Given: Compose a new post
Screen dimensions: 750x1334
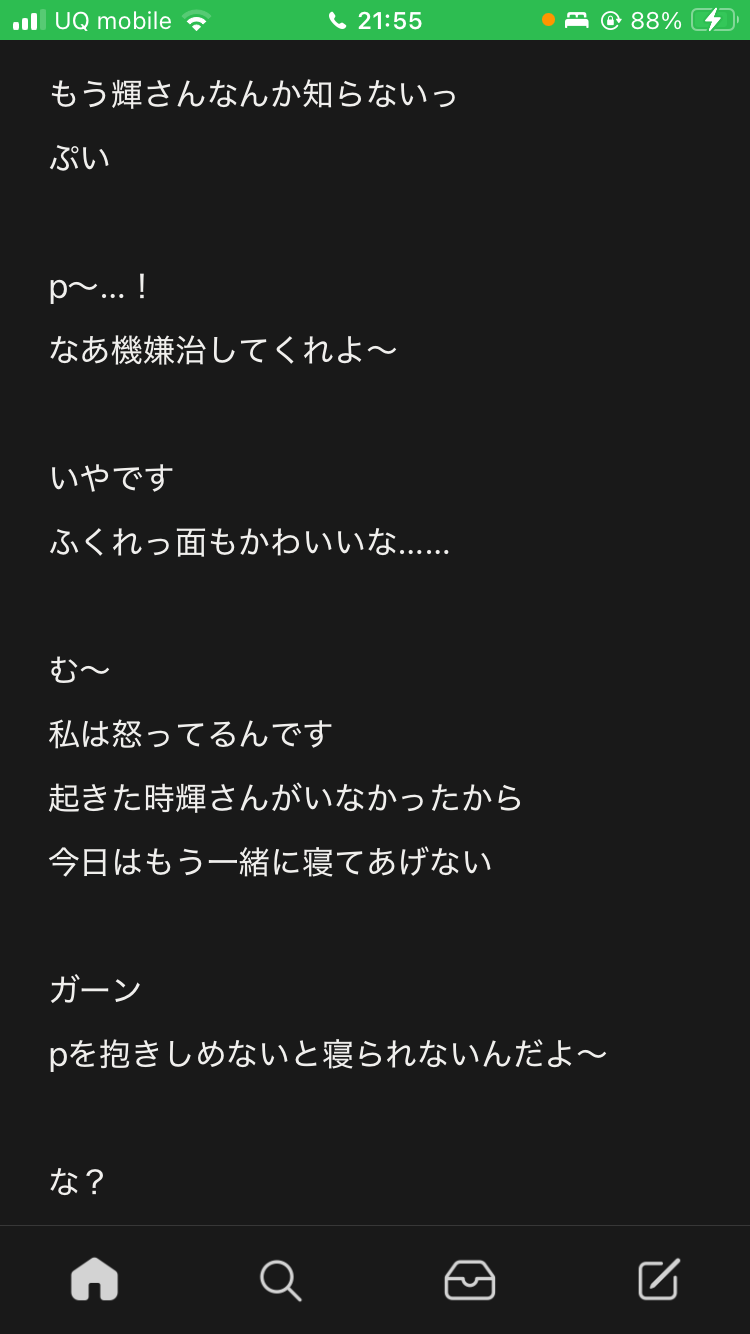Looking at the screenshot, I should [x=658, y=1279].
